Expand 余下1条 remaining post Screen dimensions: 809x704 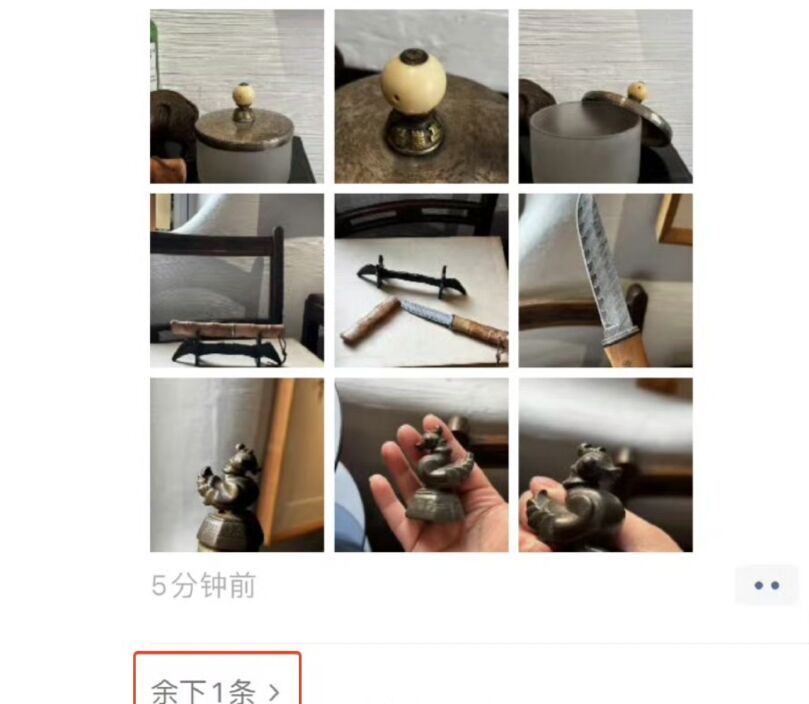[x=217, y=688]
